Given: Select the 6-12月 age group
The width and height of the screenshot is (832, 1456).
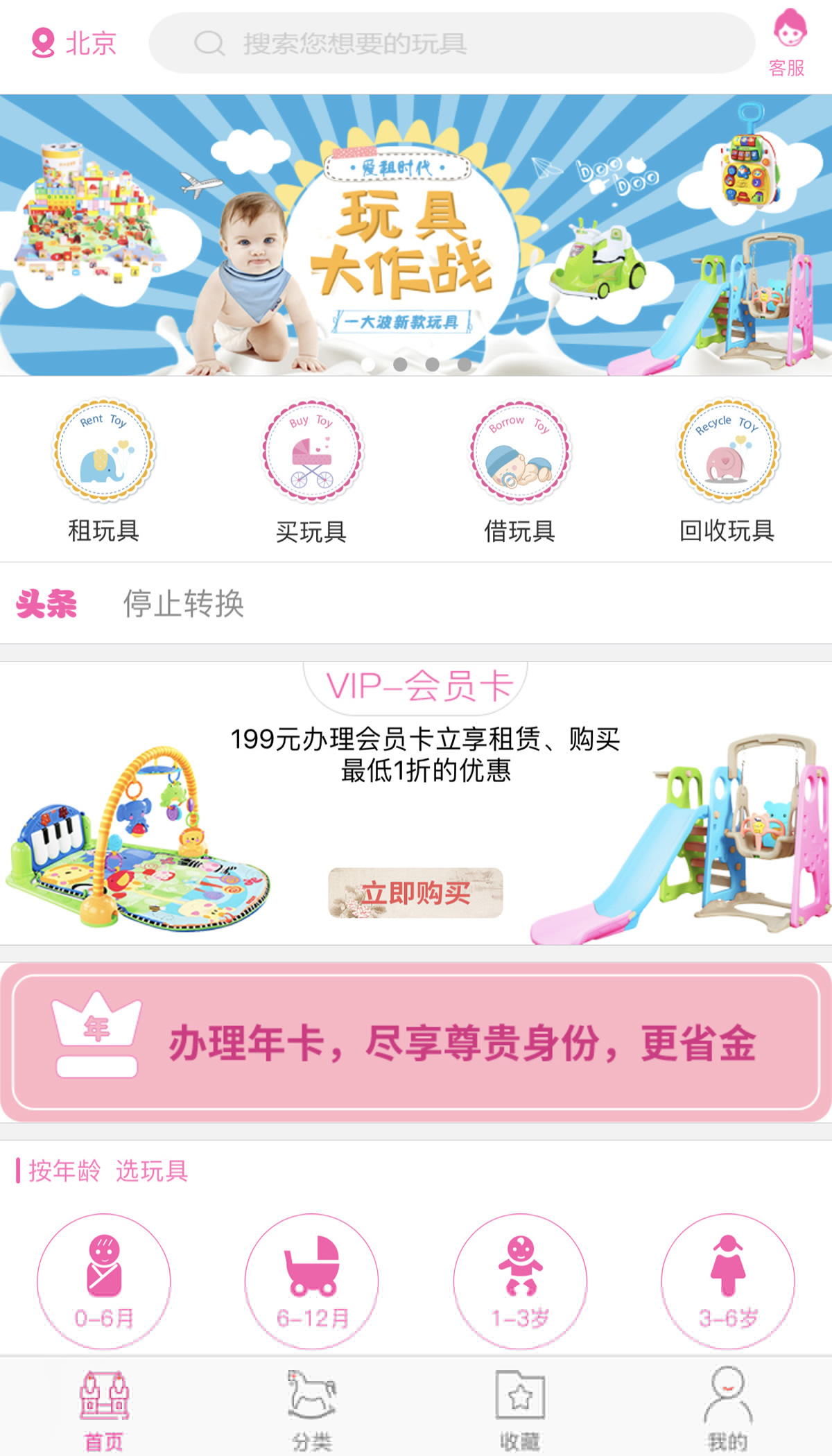Looking at the screenshot, I should (312, 1281).
